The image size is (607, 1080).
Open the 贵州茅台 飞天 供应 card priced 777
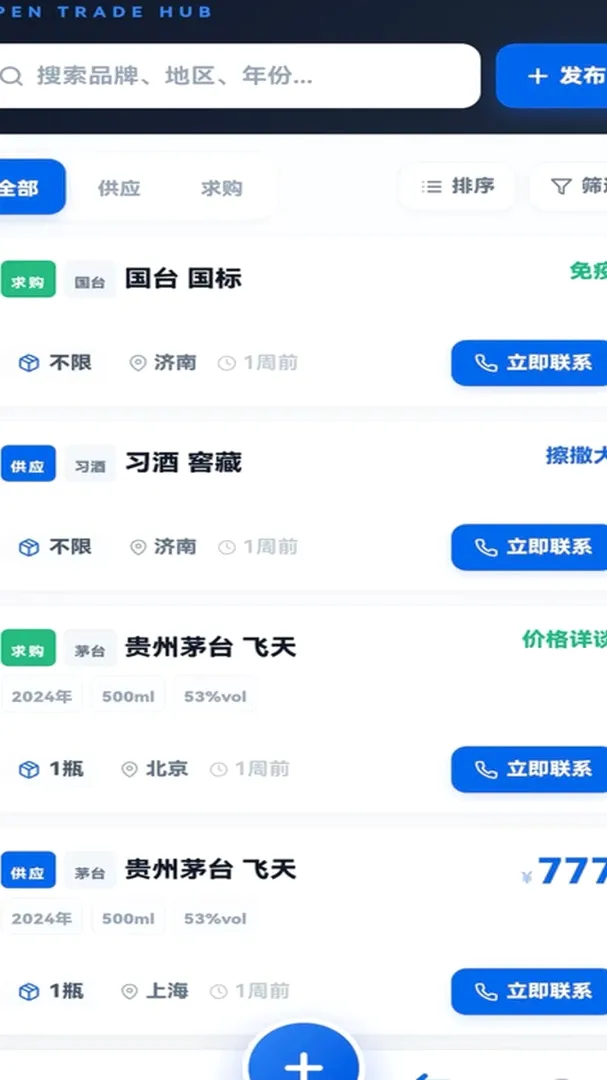tap(303, 931)
